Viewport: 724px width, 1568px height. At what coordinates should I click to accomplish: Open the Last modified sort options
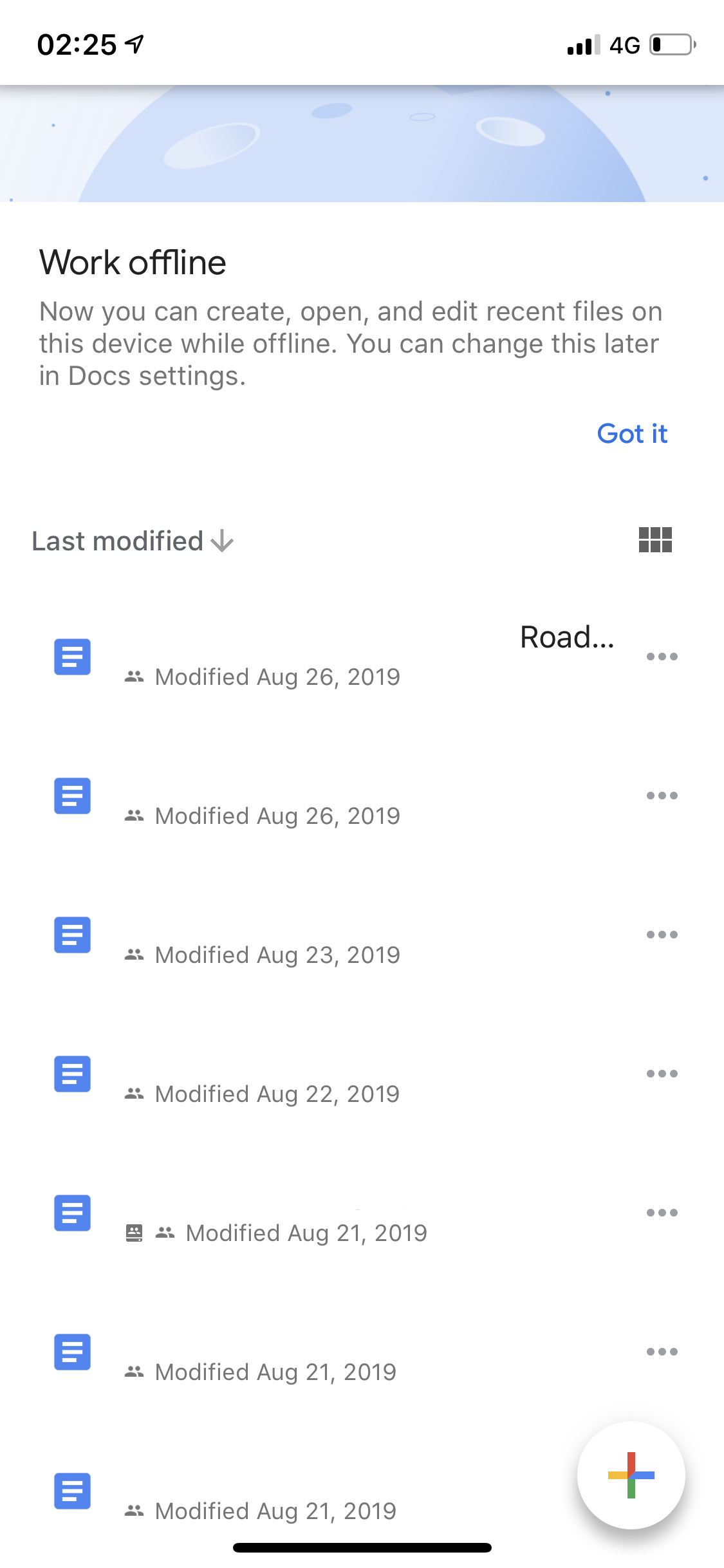(x=133, y=541)
